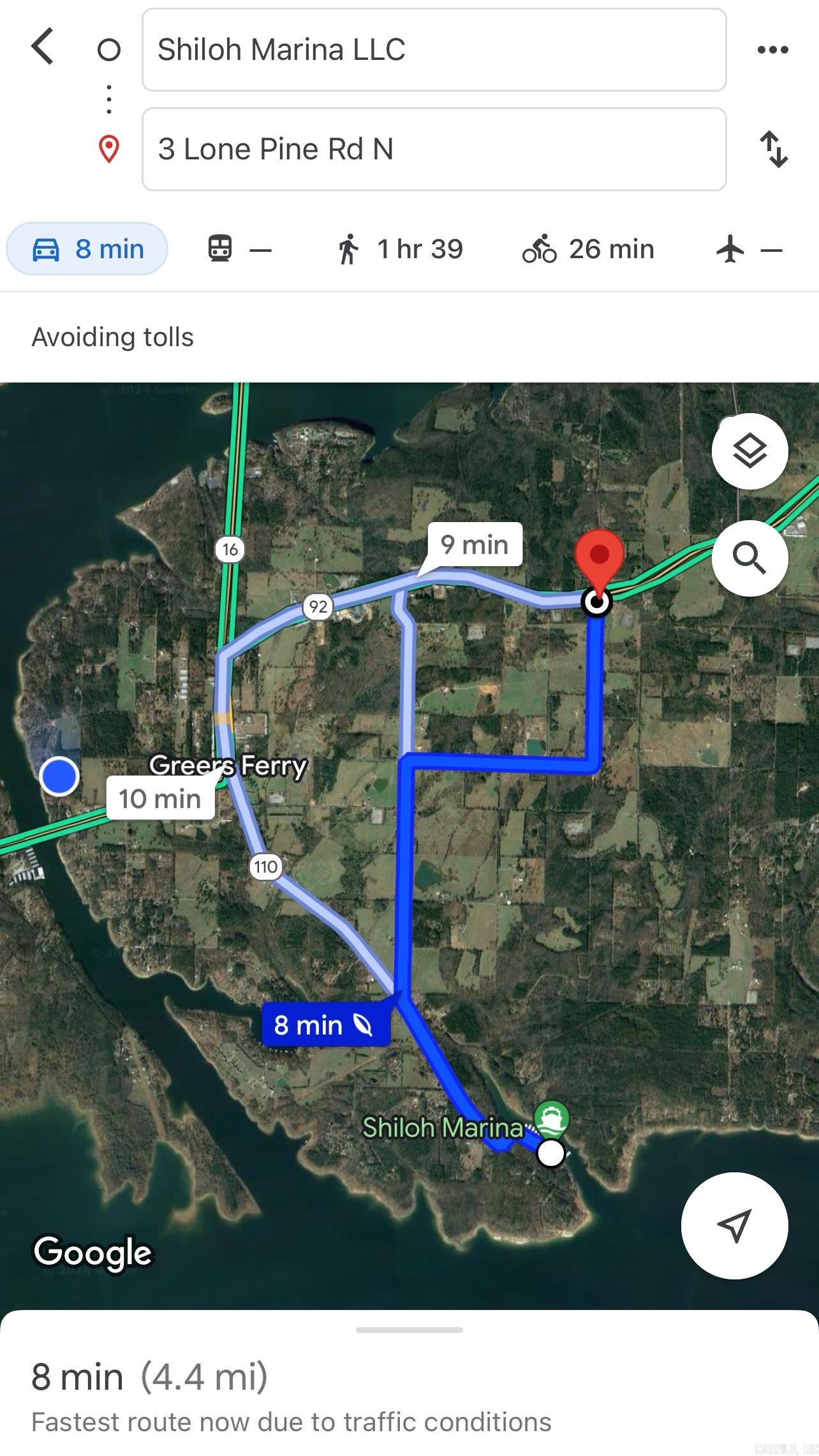Open map layers button
819x1456 pixels.
(749, 451)
